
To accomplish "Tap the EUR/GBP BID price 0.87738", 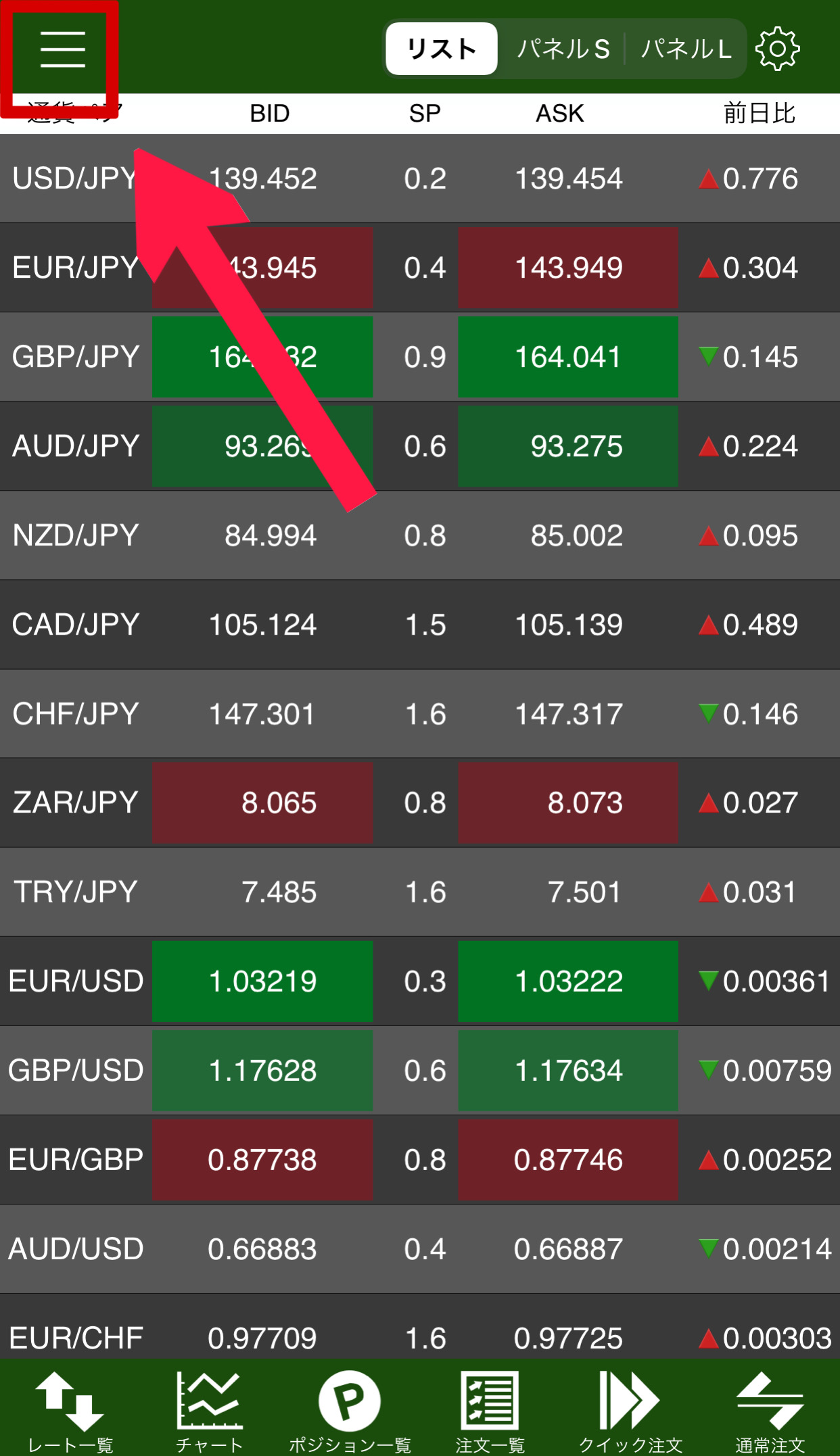I will pos(262,1160).
